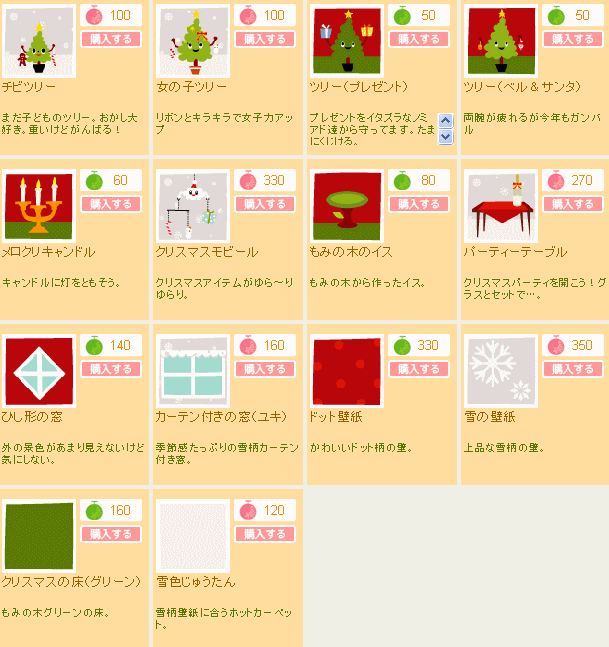Buy ツリー(プレゼント) tree
Image resolution: width=609 pixels, height=647 pixels.
click(x=419, y=39)
